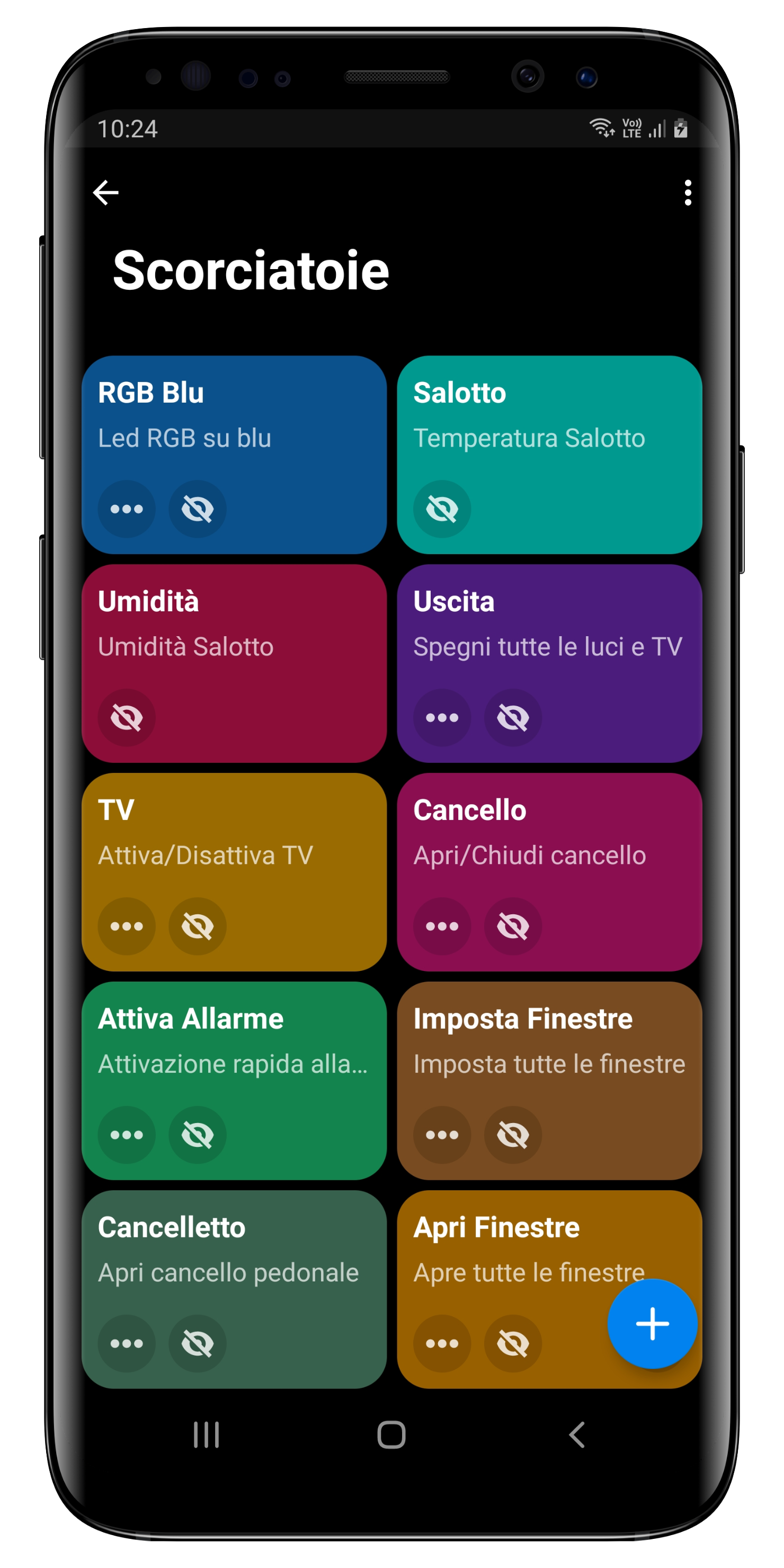This screenshot has width=784, height=1568.
Task: Open more options on Attiva Allarme card
Action: [x=127, y=1135]
